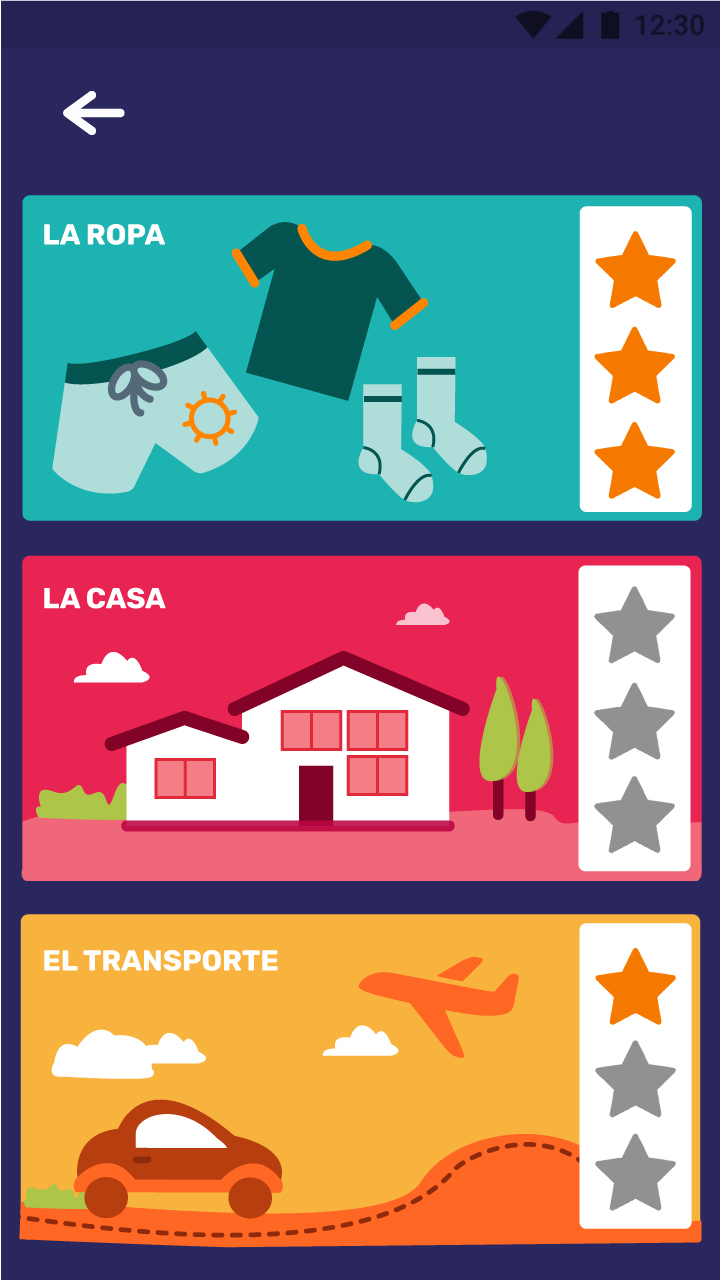Start the El Transporte lesson card

300,1078
